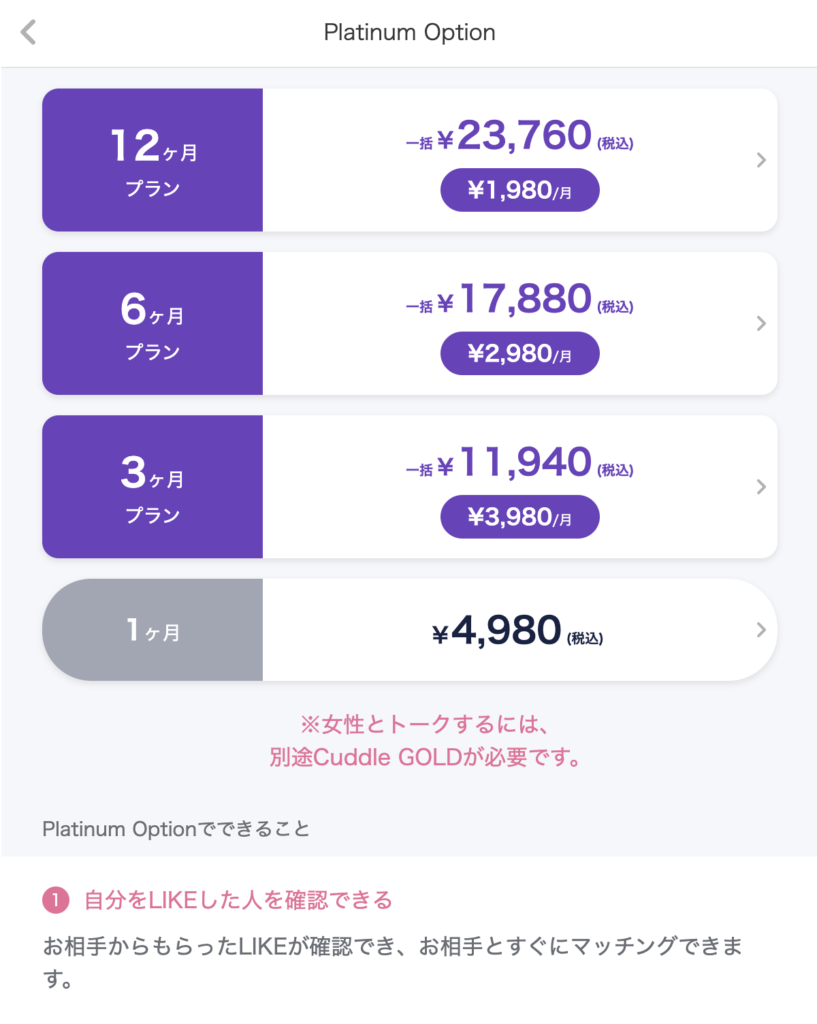Tap the chevron on the 3ヶ月 plan row
The image size is (817, 1024).
click(x=762, y=487)
